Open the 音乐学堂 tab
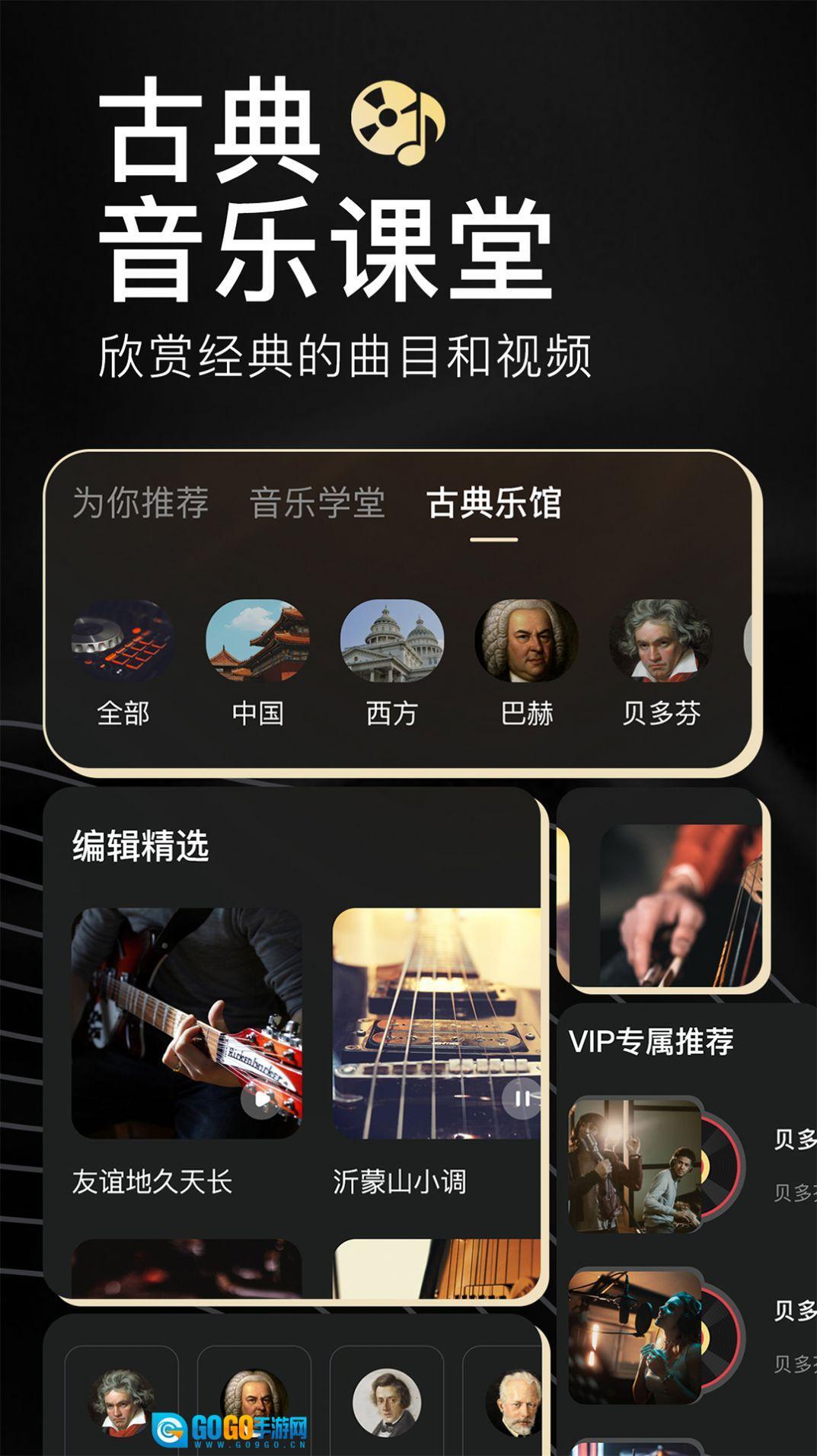This screenshot has width=817, height=1456. 319,502
